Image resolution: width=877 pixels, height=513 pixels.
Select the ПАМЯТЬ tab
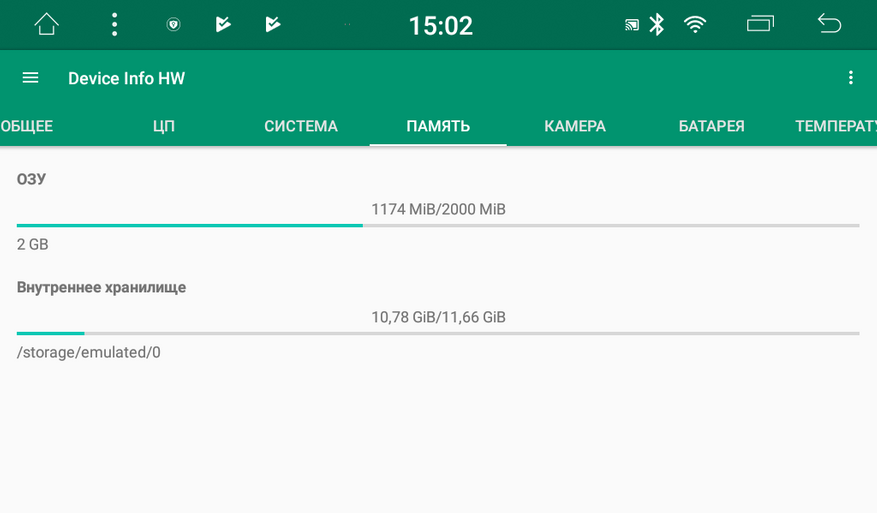[x=438, y=127]
